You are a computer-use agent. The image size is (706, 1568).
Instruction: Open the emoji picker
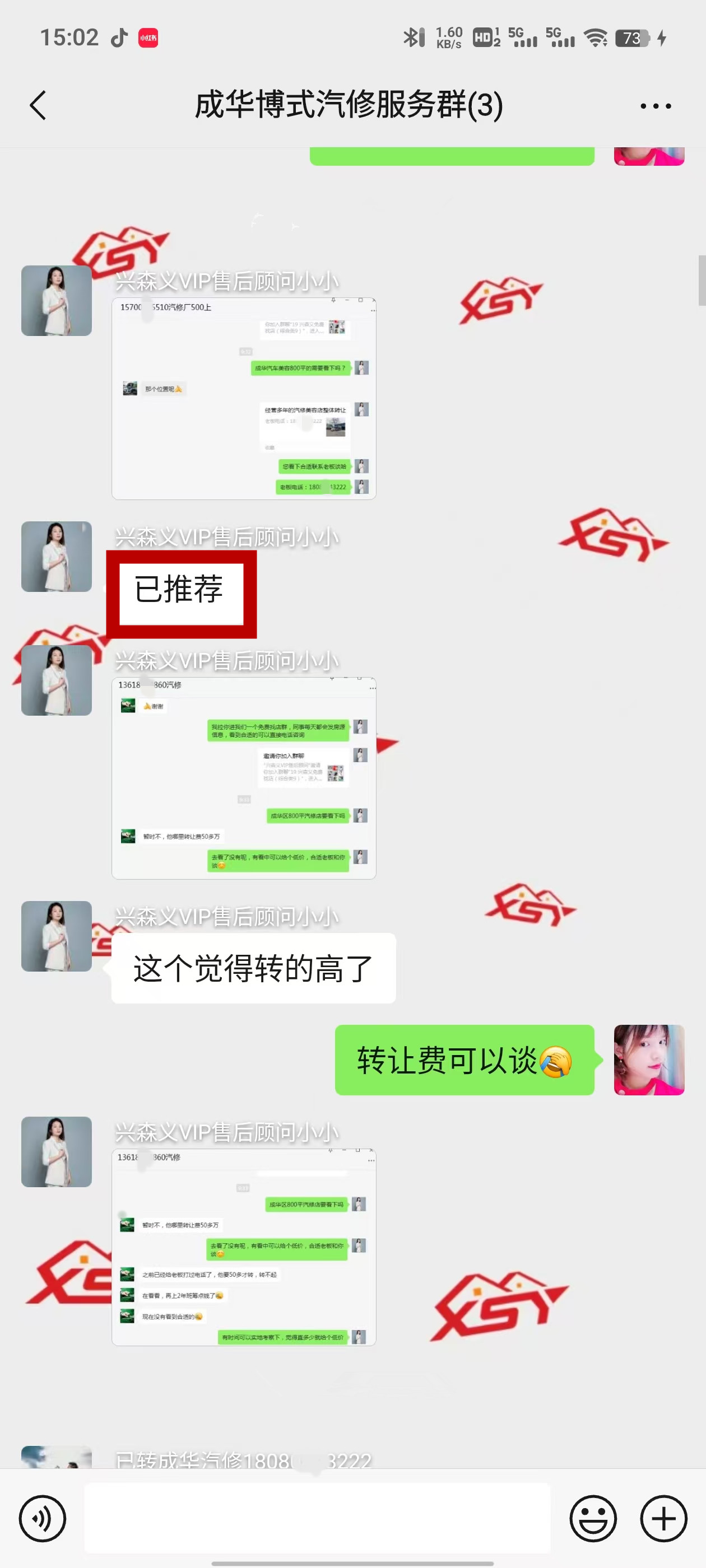pyautogui.click(x=593, y=1518)
